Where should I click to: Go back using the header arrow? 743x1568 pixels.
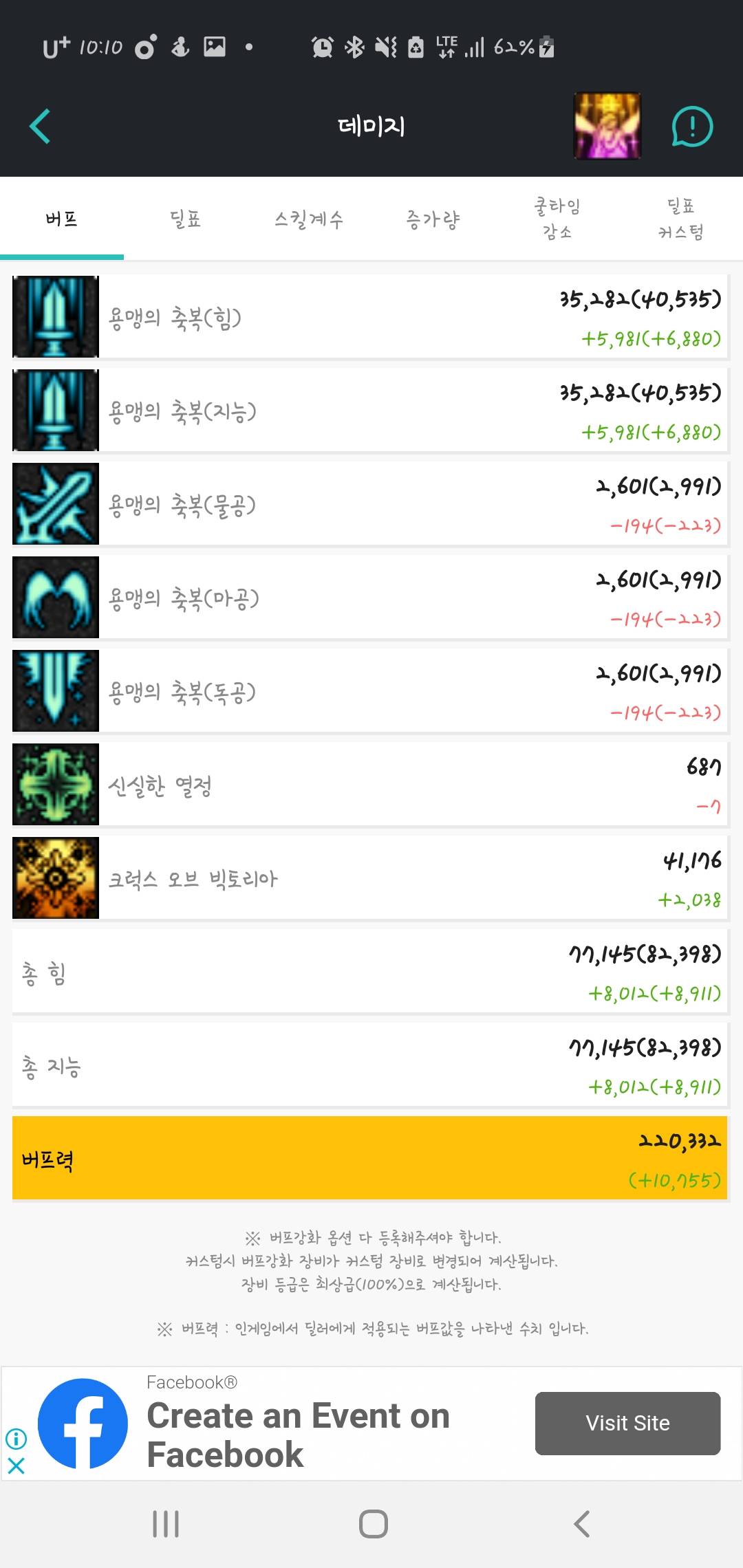coord(40,127)
